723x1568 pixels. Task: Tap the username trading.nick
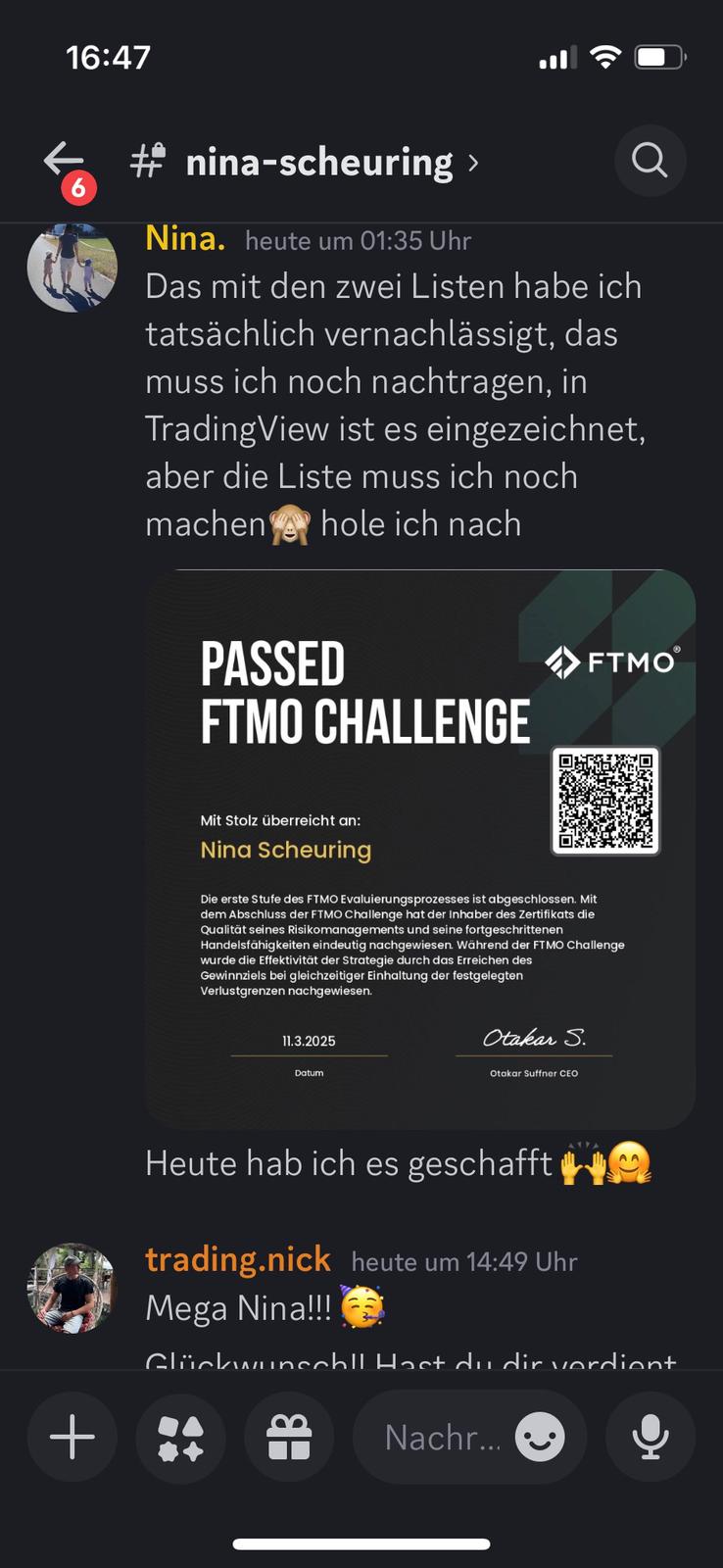(238, 1259)
